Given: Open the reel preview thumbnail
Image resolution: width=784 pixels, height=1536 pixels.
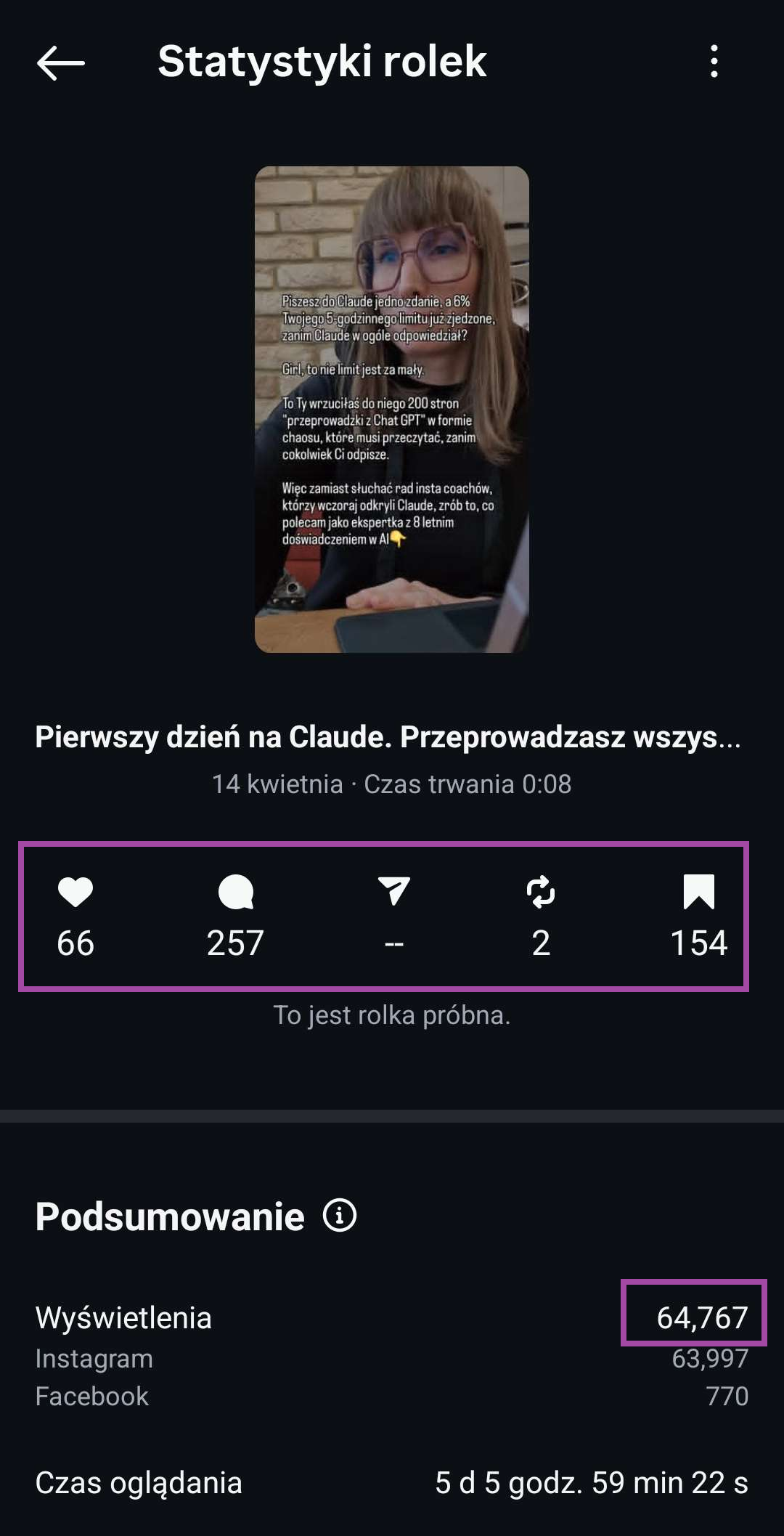Looking at the screenshot, I should [x=392, y=410].
